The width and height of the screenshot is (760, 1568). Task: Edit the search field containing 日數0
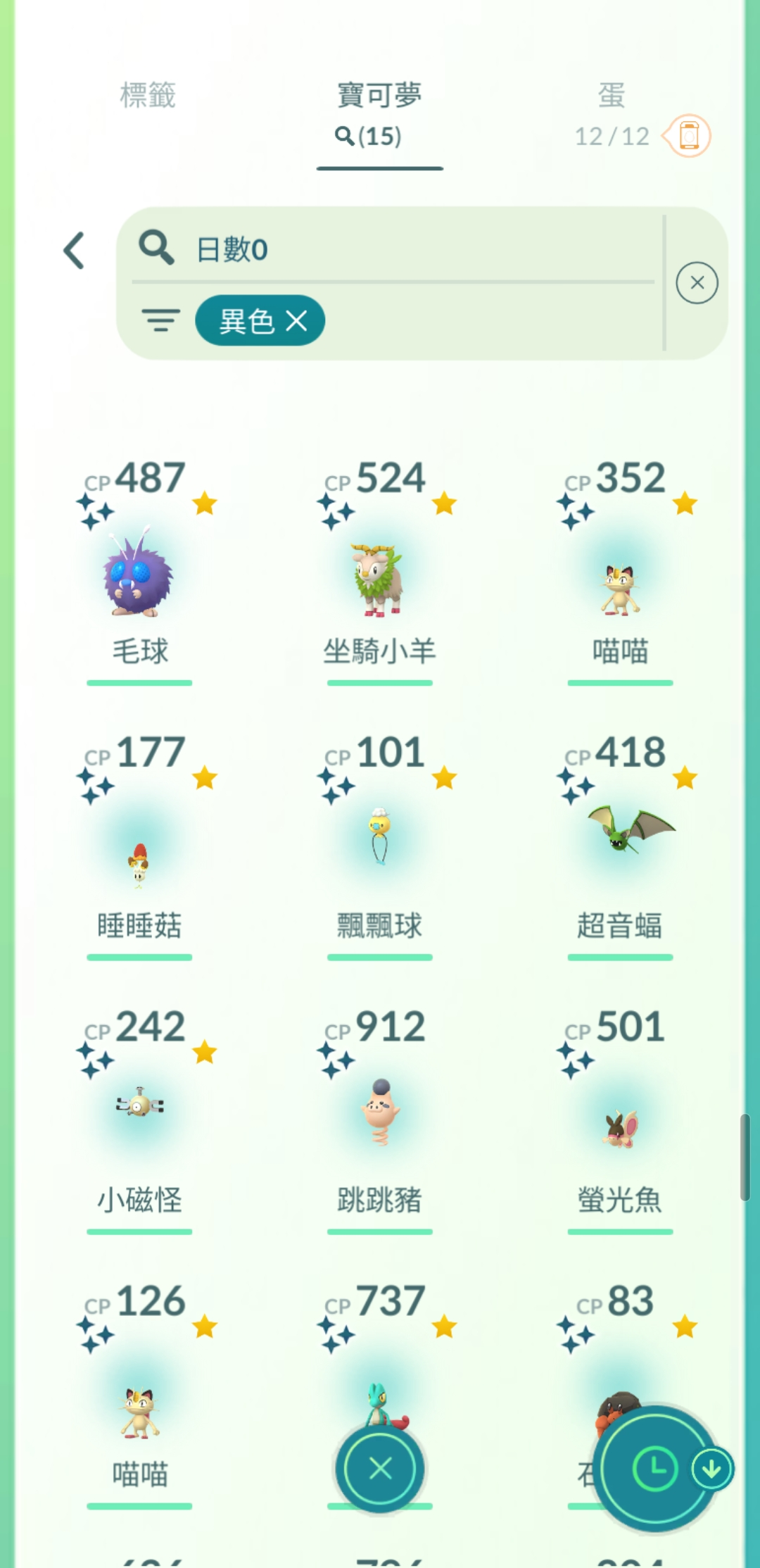[x=394, y=249]
